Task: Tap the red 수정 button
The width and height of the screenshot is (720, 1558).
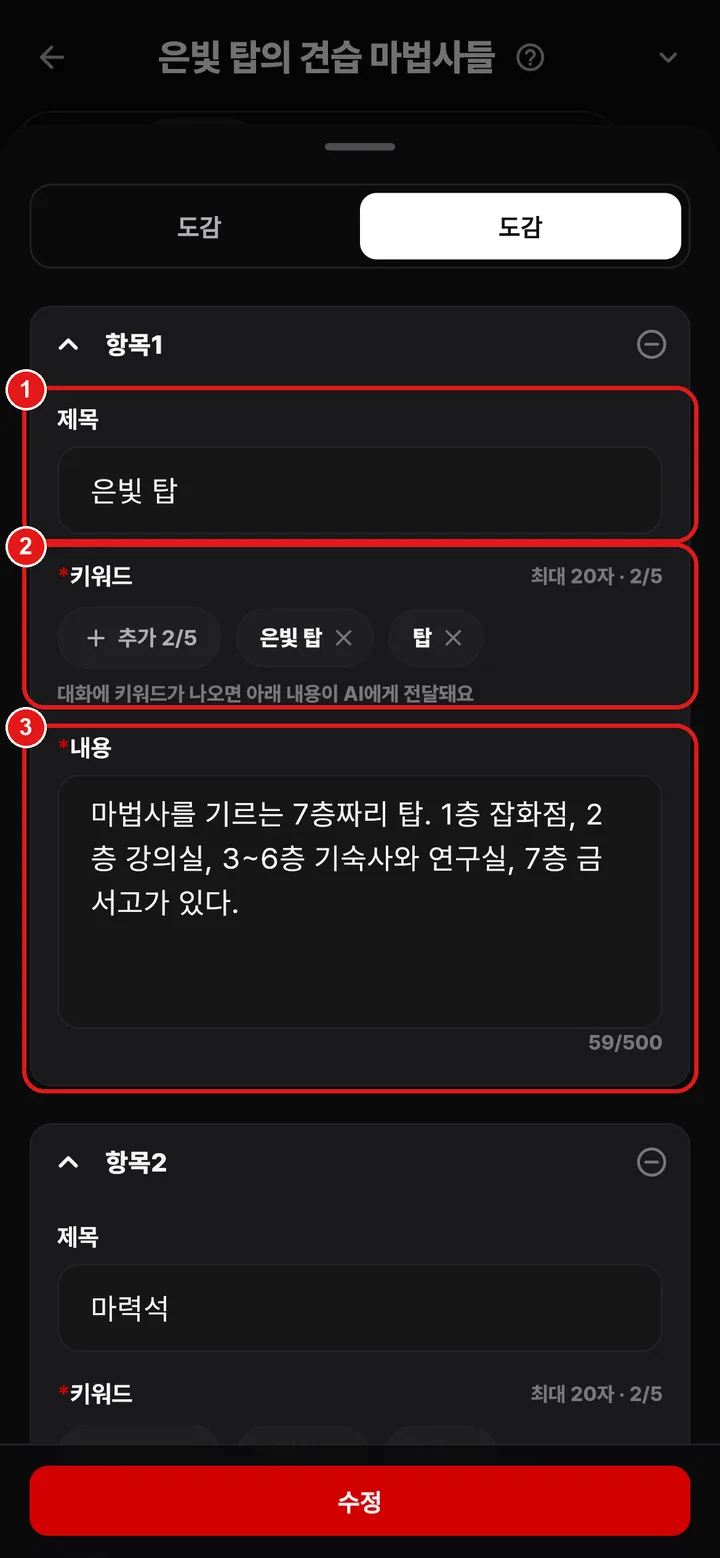Action: [x=360, y=1501]
